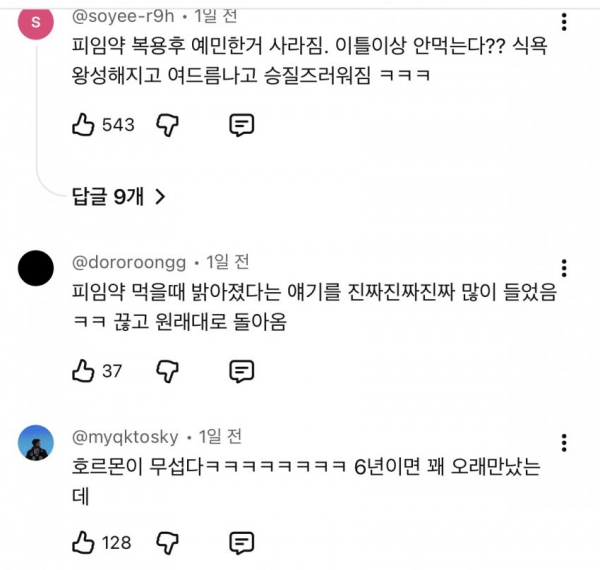Open @myqktosky's profile avatar

pos(37,443)
